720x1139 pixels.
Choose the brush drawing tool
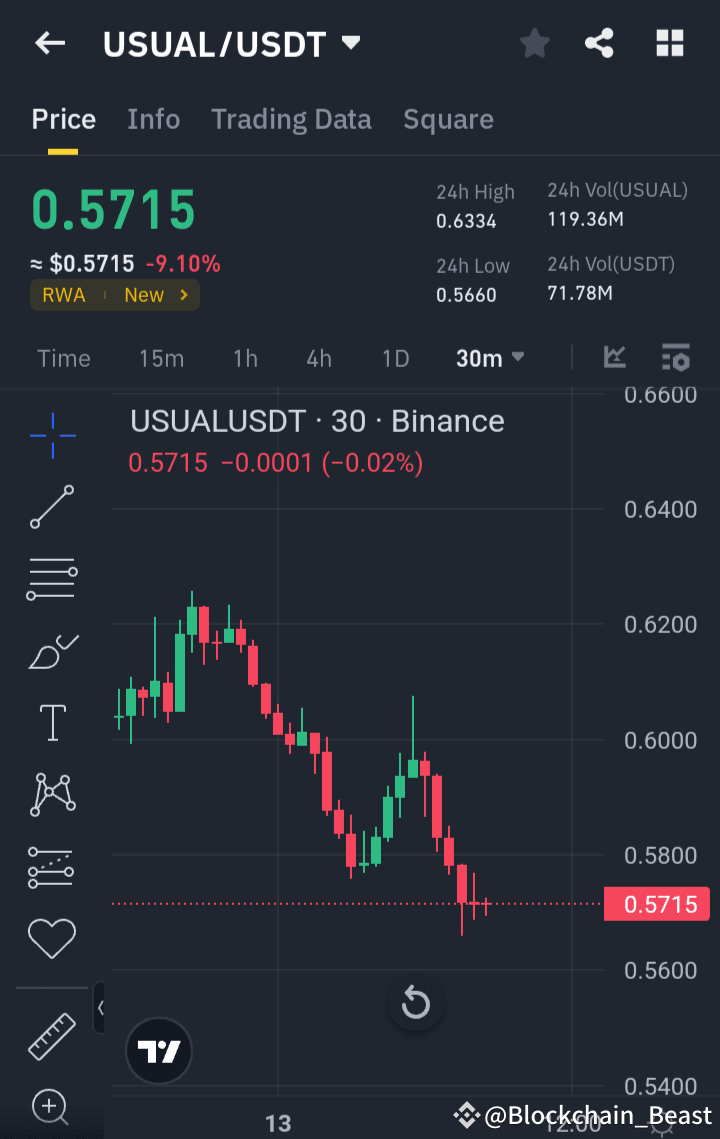(x=52, y=650)
